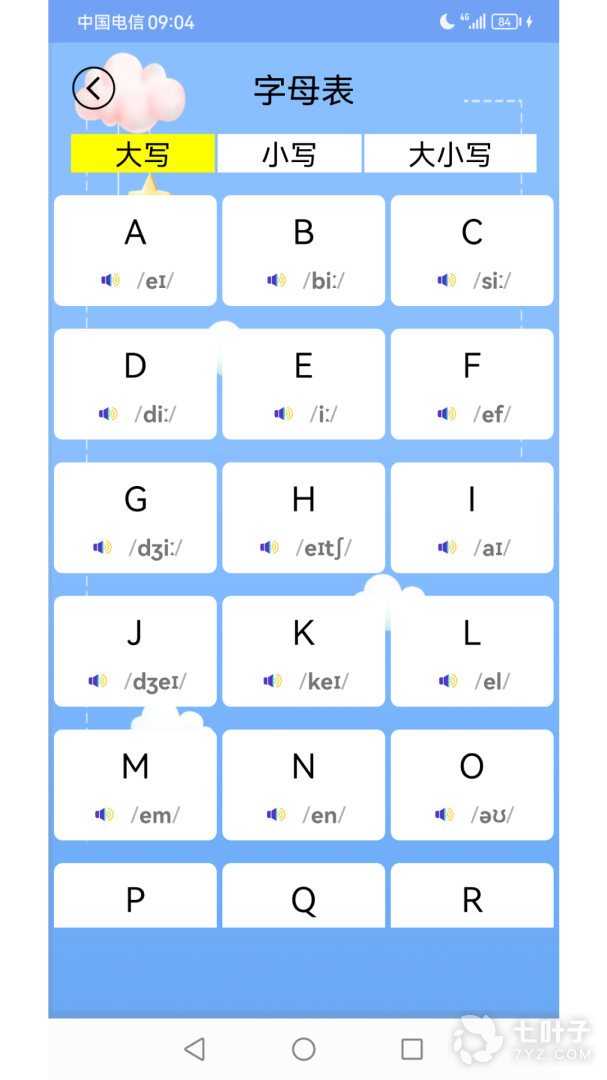Play the pronunciation of letter L
The width and height of the screenshot is (607, 1080).
click(x=447, y=681)
